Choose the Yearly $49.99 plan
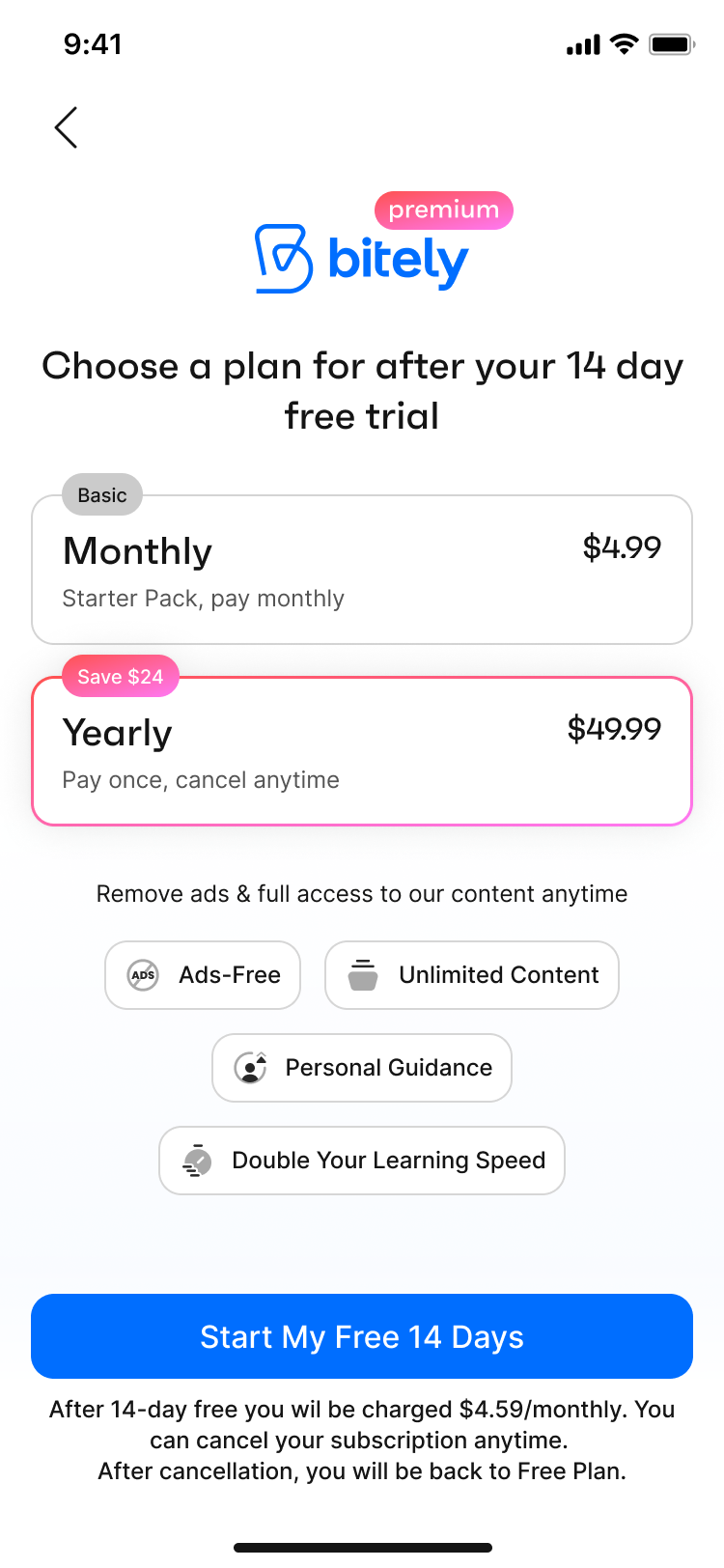 pos(362,751)
